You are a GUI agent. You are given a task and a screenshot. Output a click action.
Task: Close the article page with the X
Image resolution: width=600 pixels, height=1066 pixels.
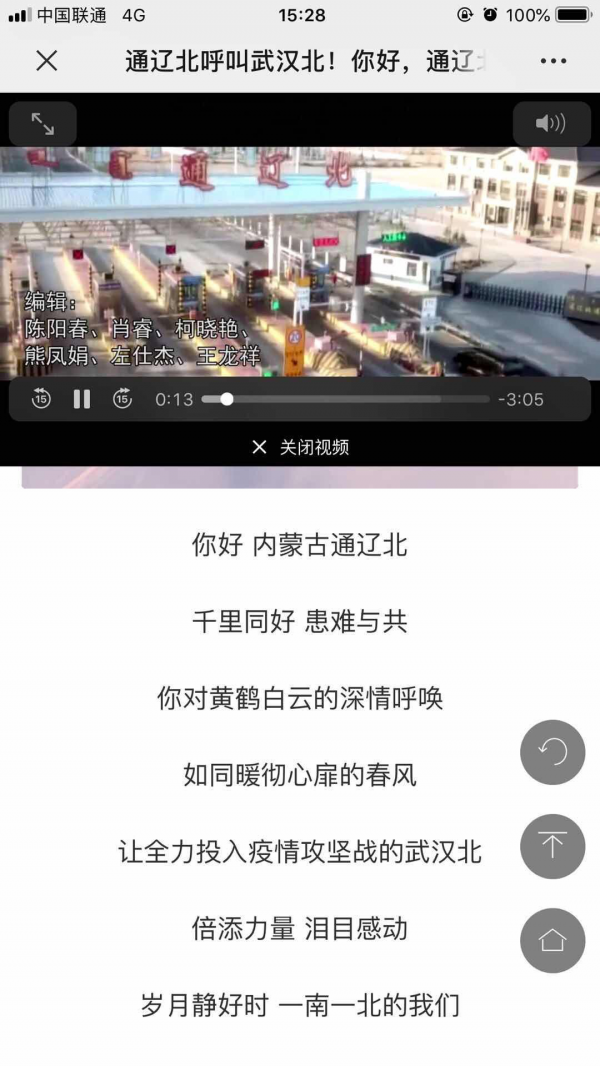pos(46,61)
